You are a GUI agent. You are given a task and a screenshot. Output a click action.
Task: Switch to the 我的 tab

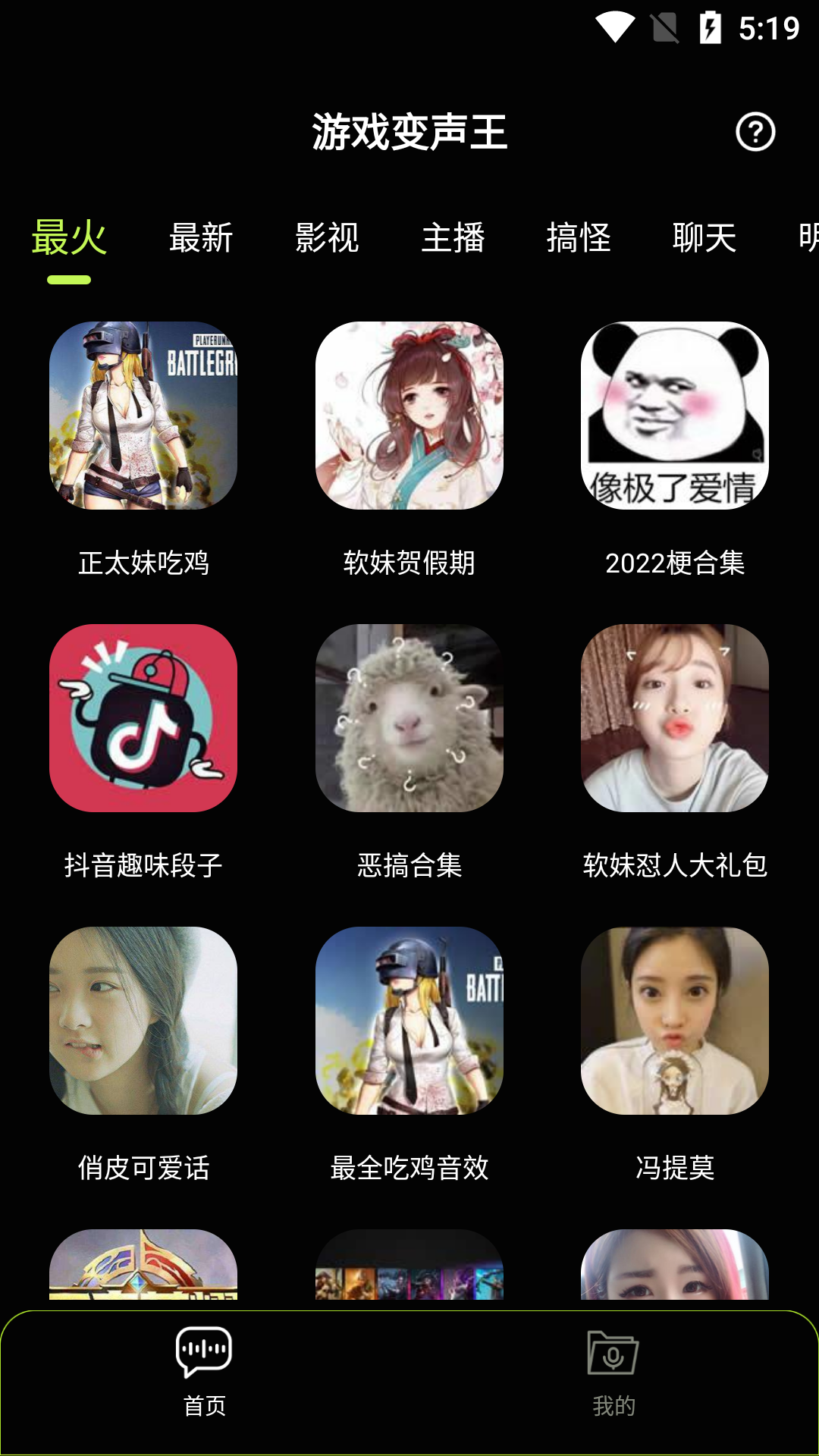coord(613,1373)
